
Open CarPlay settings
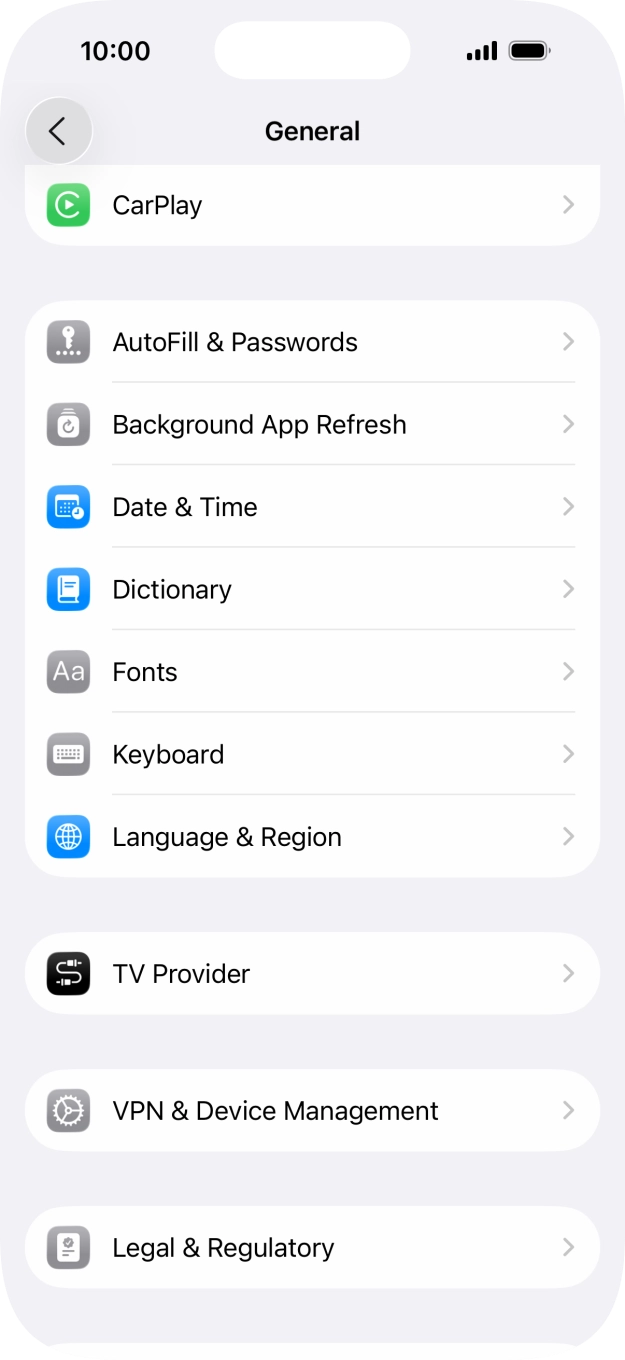coord(312,206)
